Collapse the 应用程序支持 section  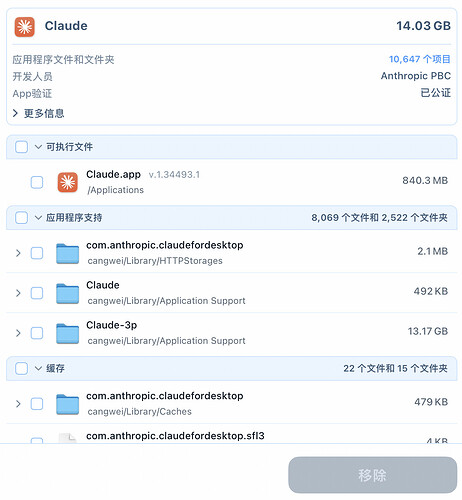click(38, 218)
